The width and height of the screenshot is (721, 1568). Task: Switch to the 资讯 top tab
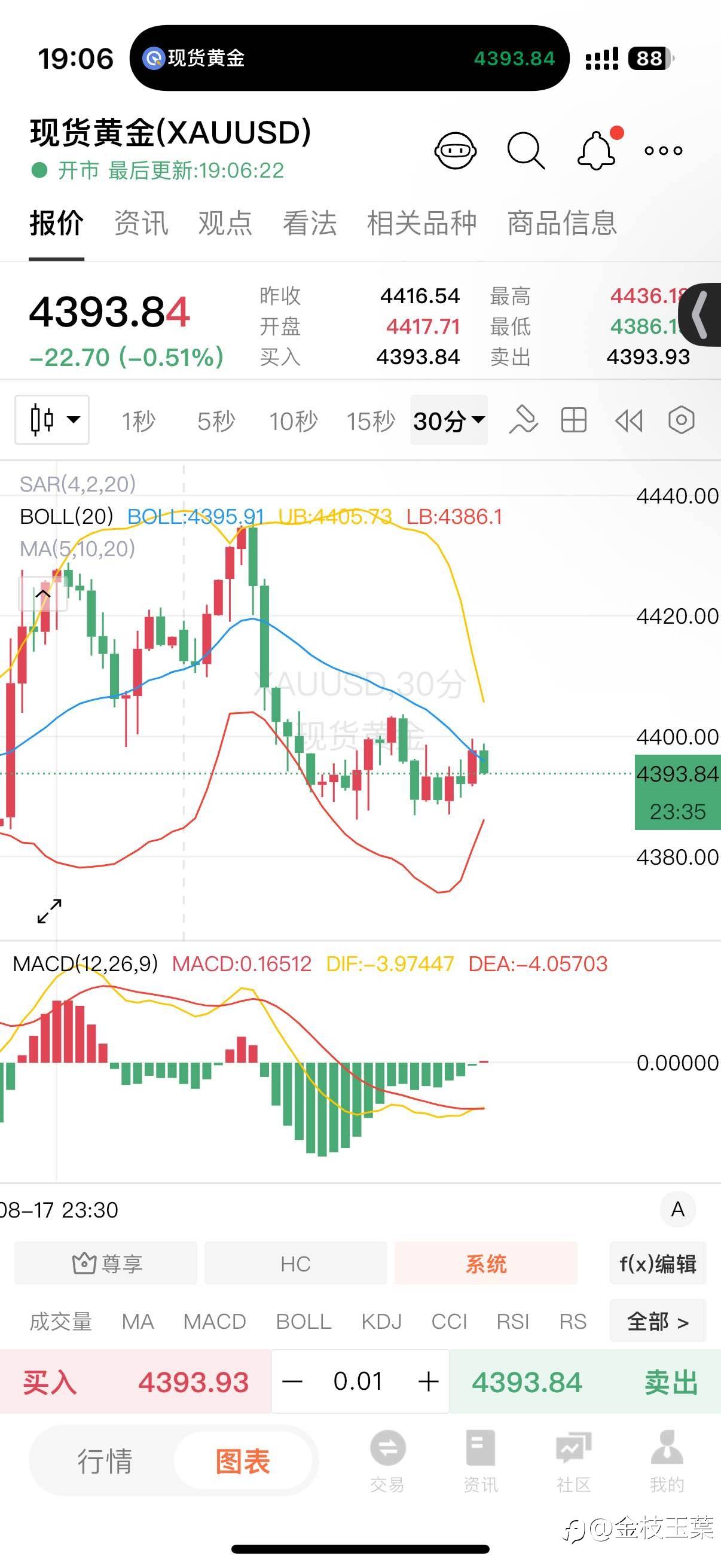(141, 223)
